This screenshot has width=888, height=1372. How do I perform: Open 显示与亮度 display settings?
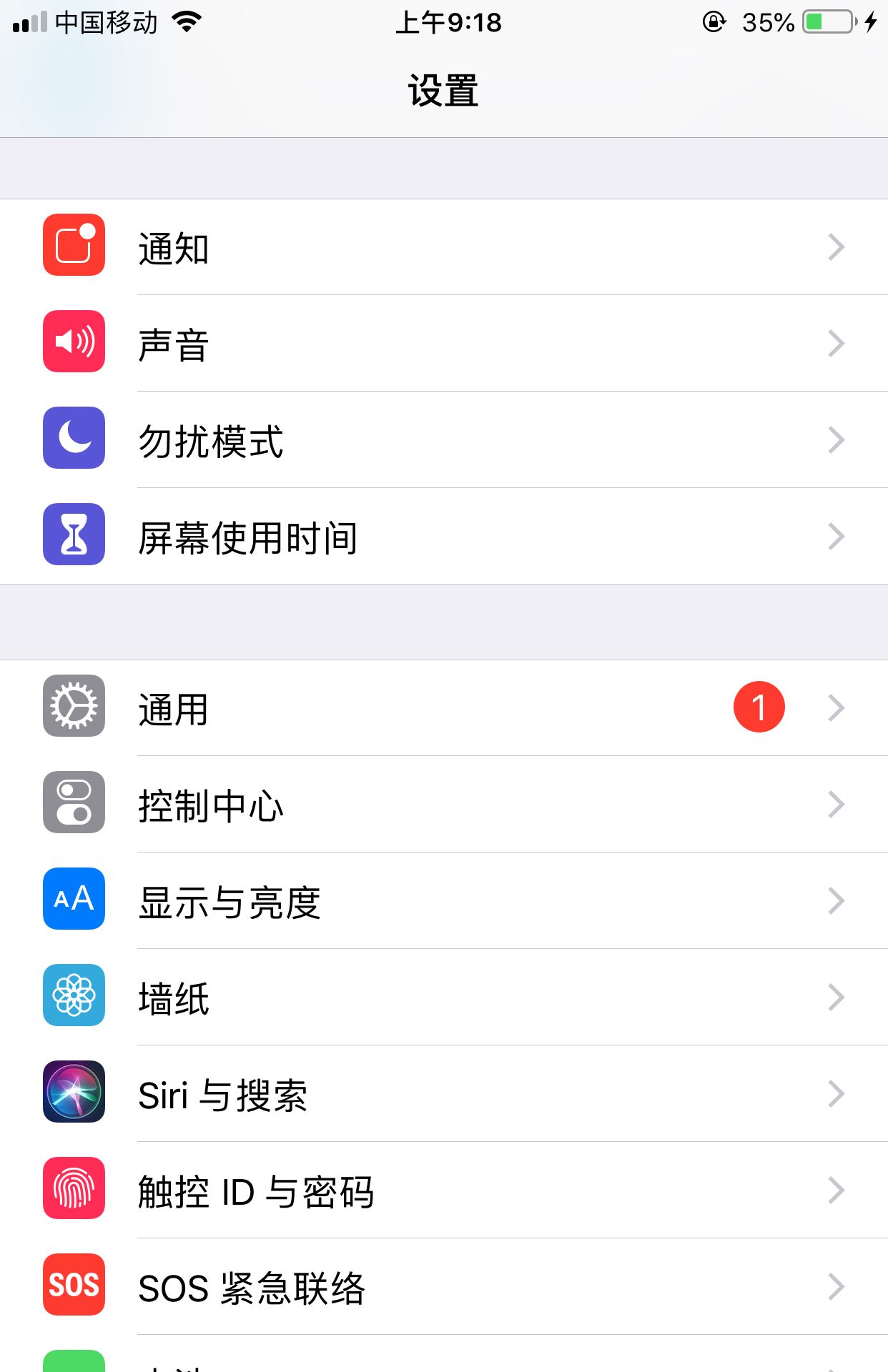pos(443,901)
